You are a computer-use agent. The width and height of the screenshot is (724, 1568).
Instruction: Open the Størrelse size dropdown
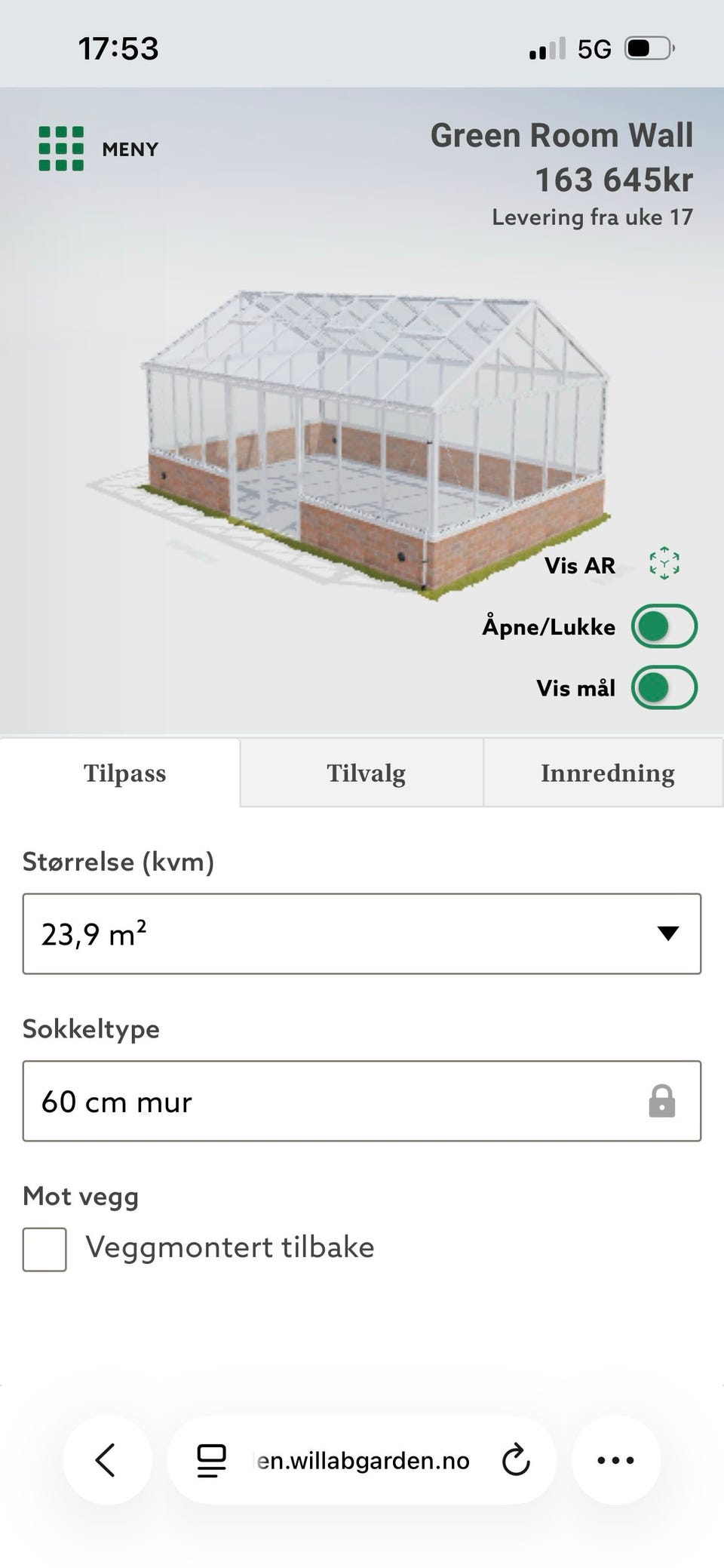(362, 933)
